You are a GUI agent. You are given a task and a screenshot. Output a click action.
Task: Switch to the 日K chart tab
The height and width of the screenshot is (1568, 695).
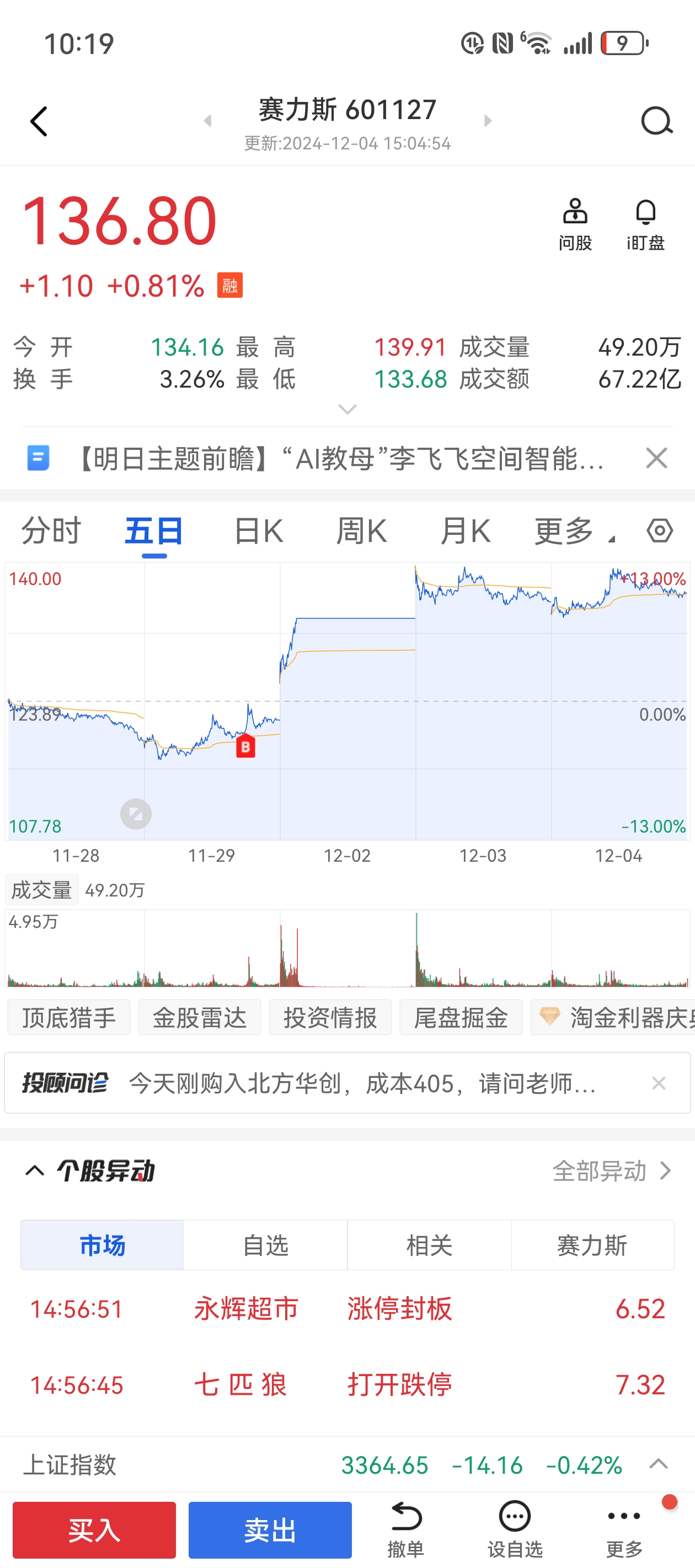coord(258,530)
